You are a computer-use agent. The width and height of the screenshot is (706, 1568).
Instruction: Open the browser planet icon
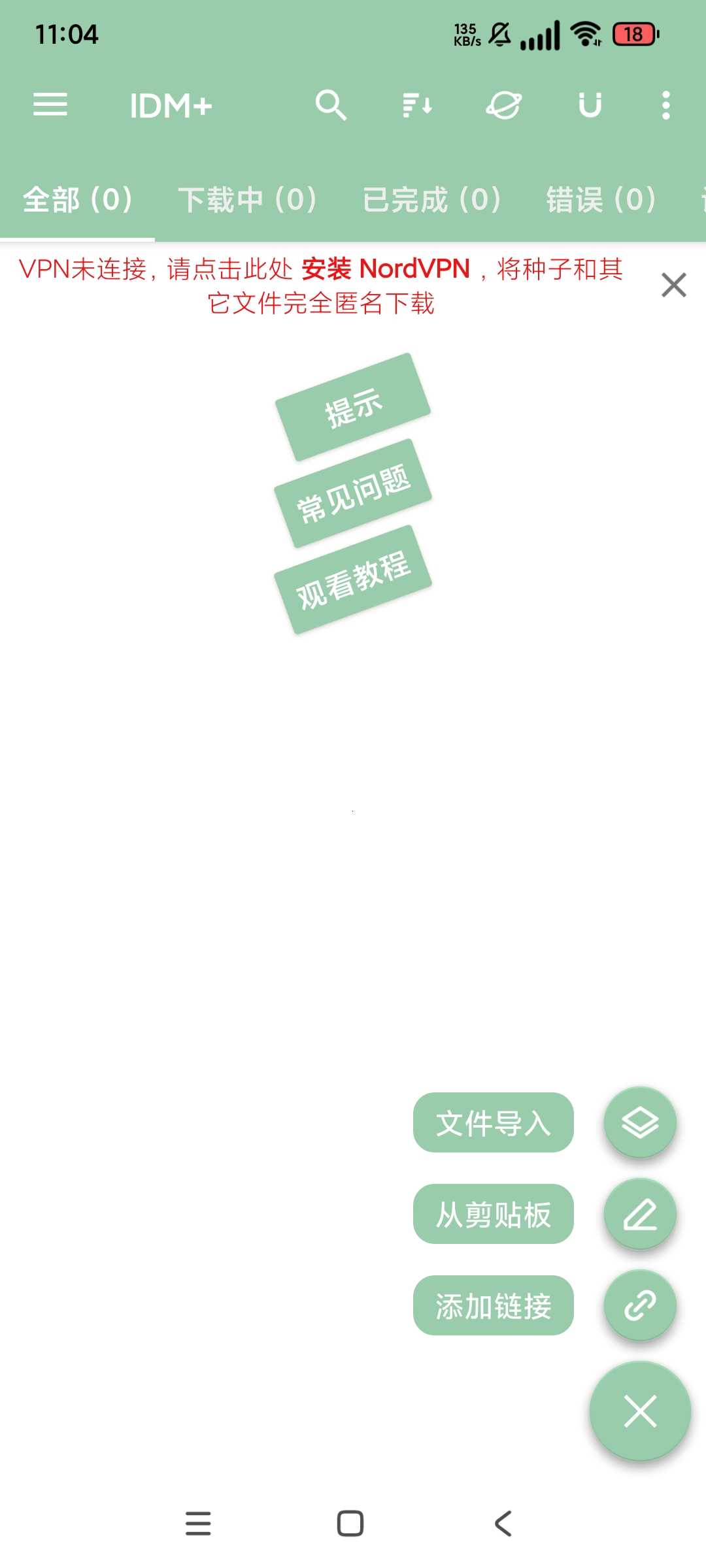pos(503,105)
